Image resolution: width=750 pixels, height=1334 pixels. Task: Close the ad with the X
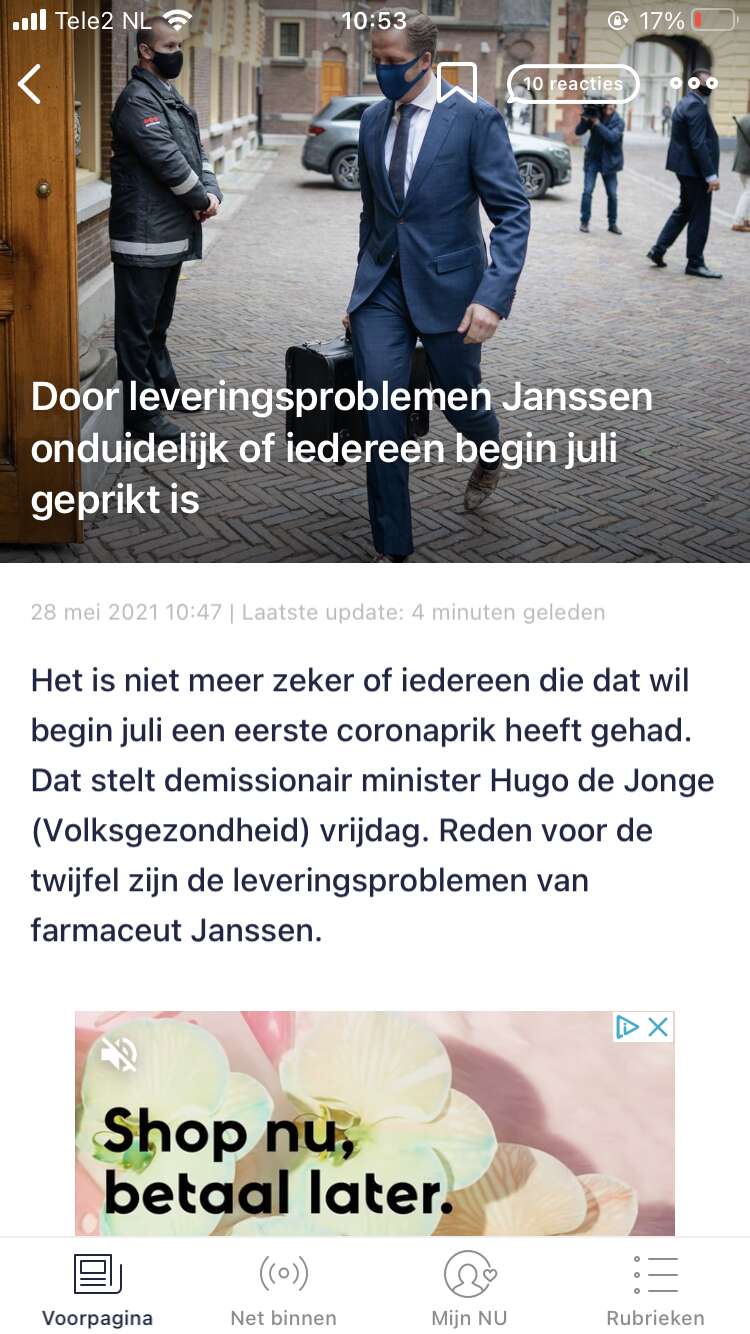pos(658,1027)
